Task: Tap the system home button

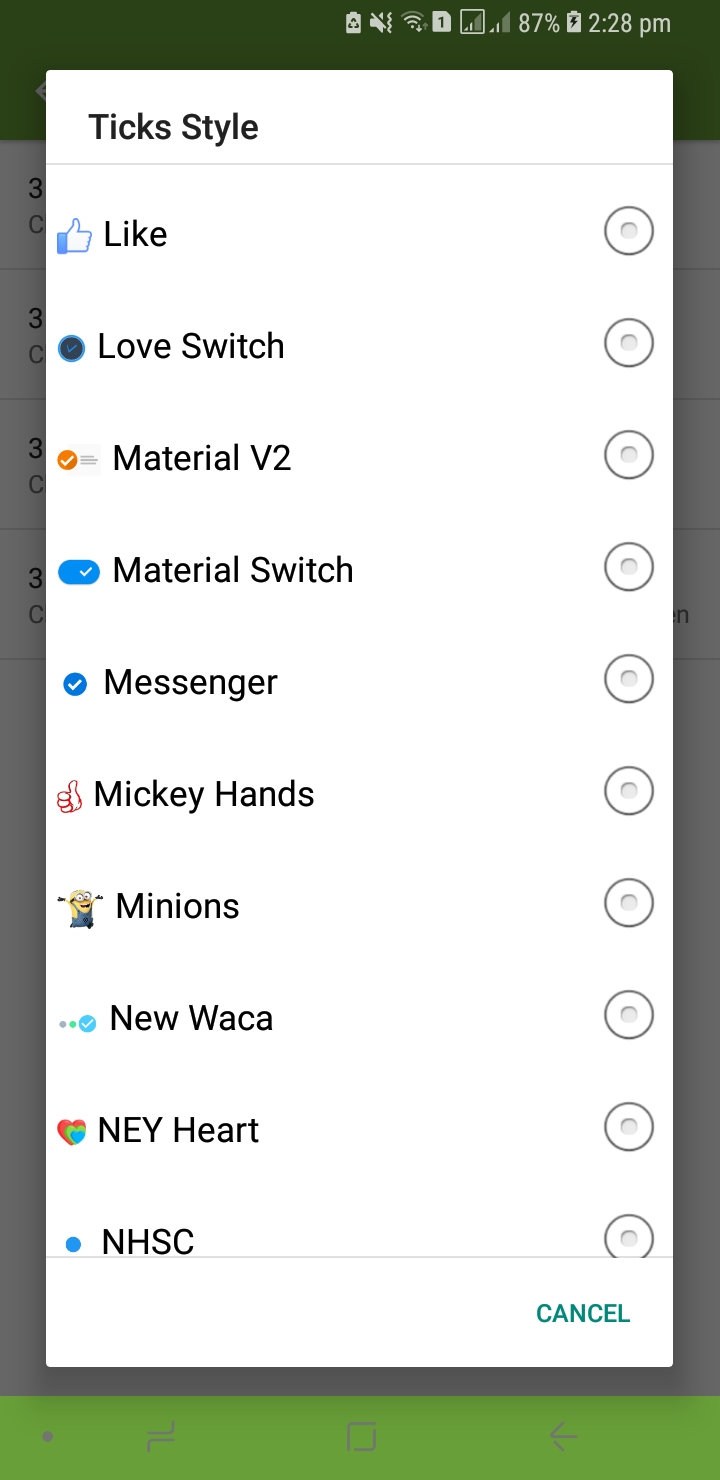Action: [x=361, y=1437]
